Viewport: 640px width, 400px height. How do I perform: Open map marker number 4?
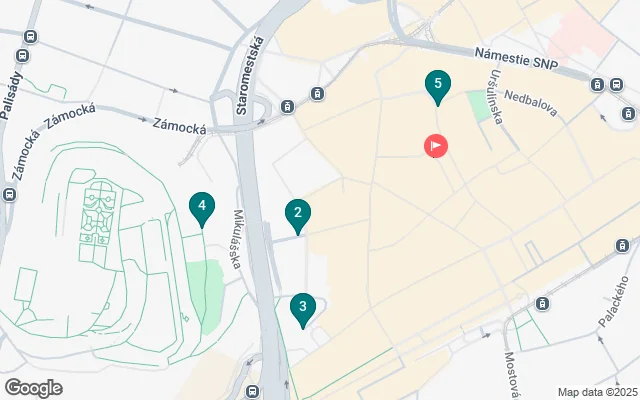click(202, 207)
